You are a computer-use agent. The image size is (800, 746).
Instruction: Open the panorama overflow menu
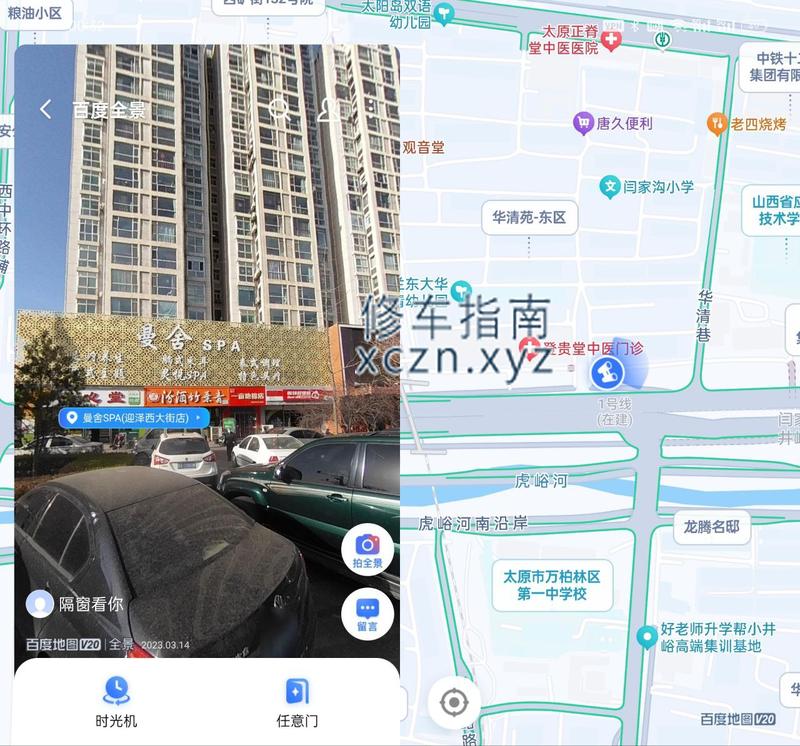coord(371,110)
